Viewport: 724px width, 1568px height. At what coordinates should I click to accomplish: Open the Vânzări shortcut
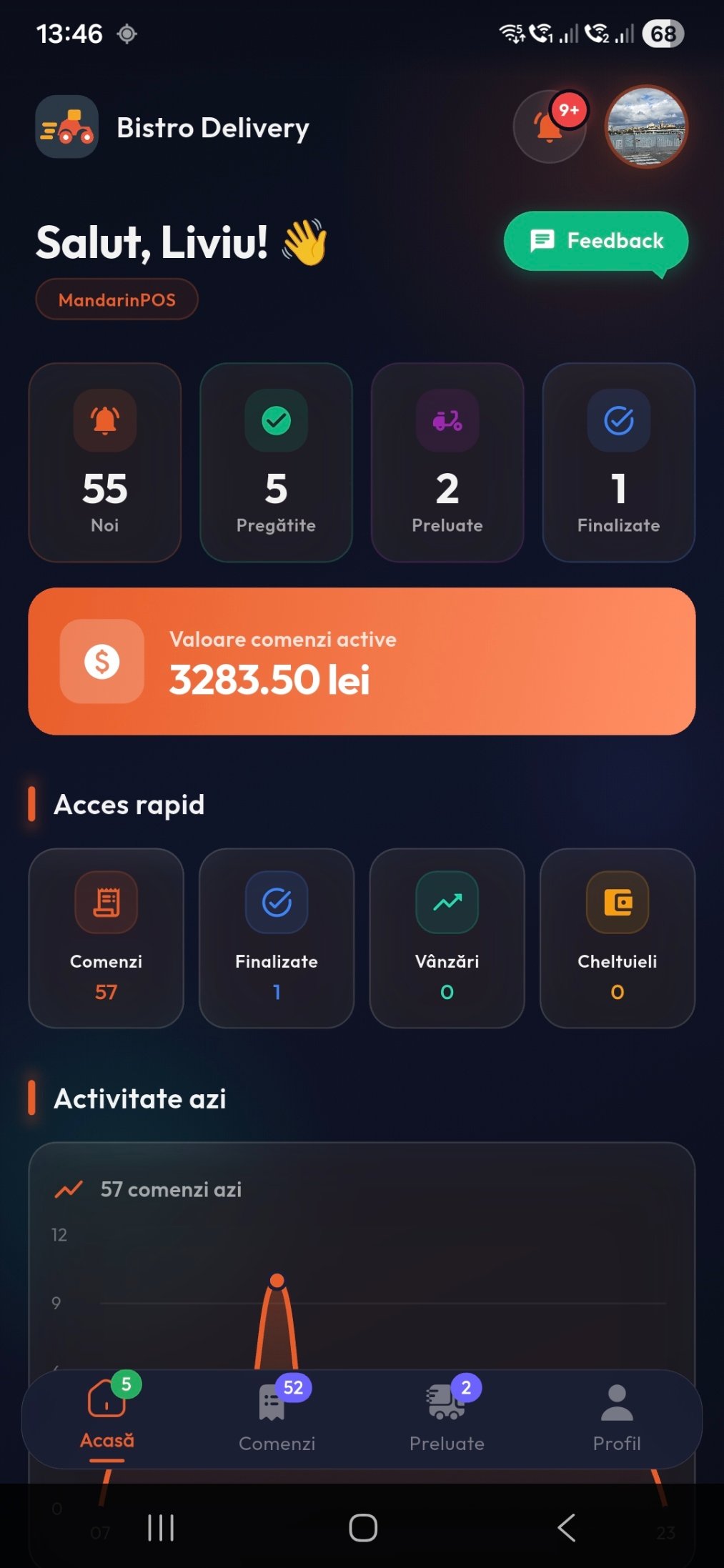[x=447, y=938]
